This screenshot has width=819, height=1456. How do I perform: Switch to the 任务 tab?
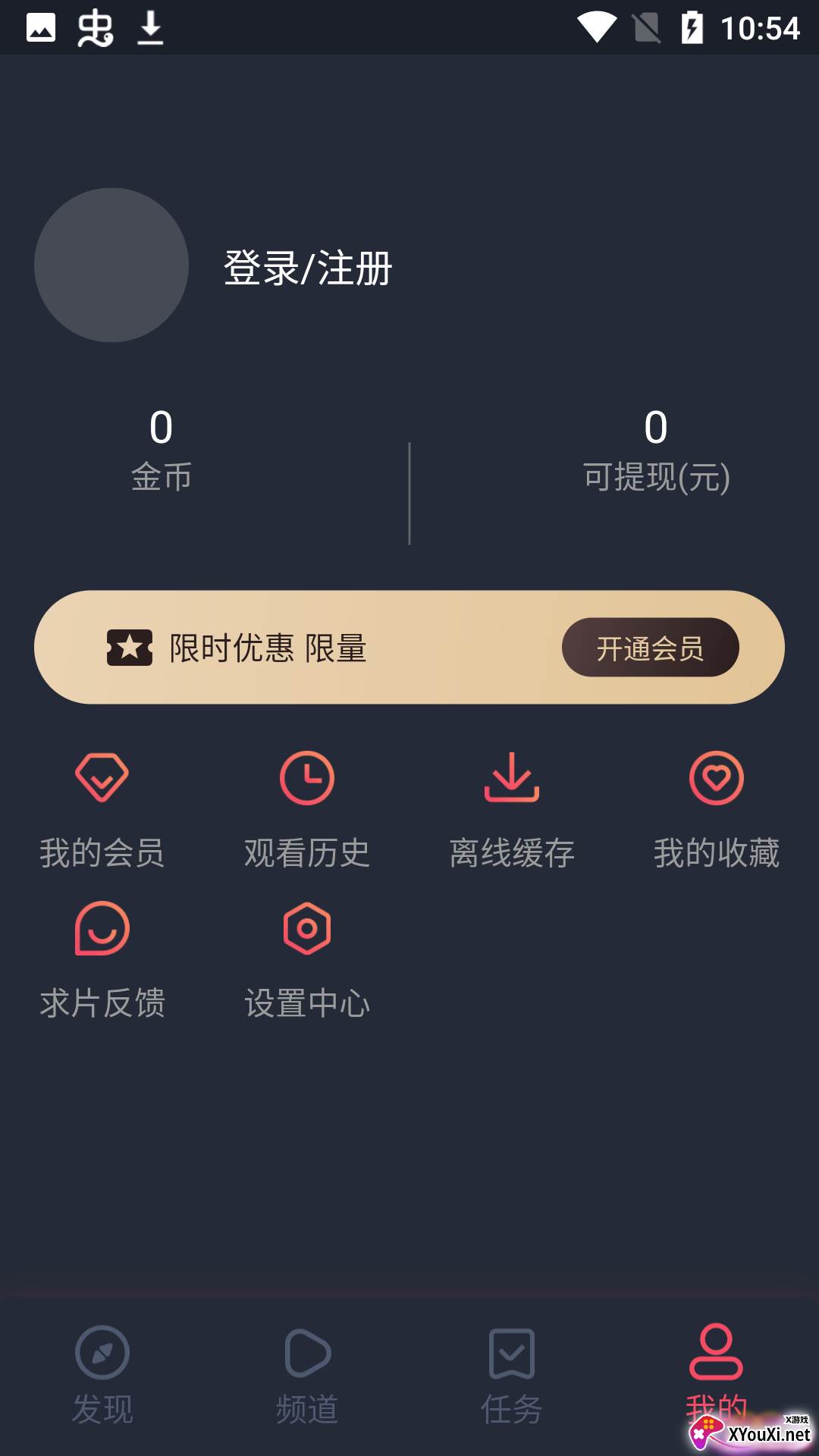pyautogui.click(x=512, y=1374)
